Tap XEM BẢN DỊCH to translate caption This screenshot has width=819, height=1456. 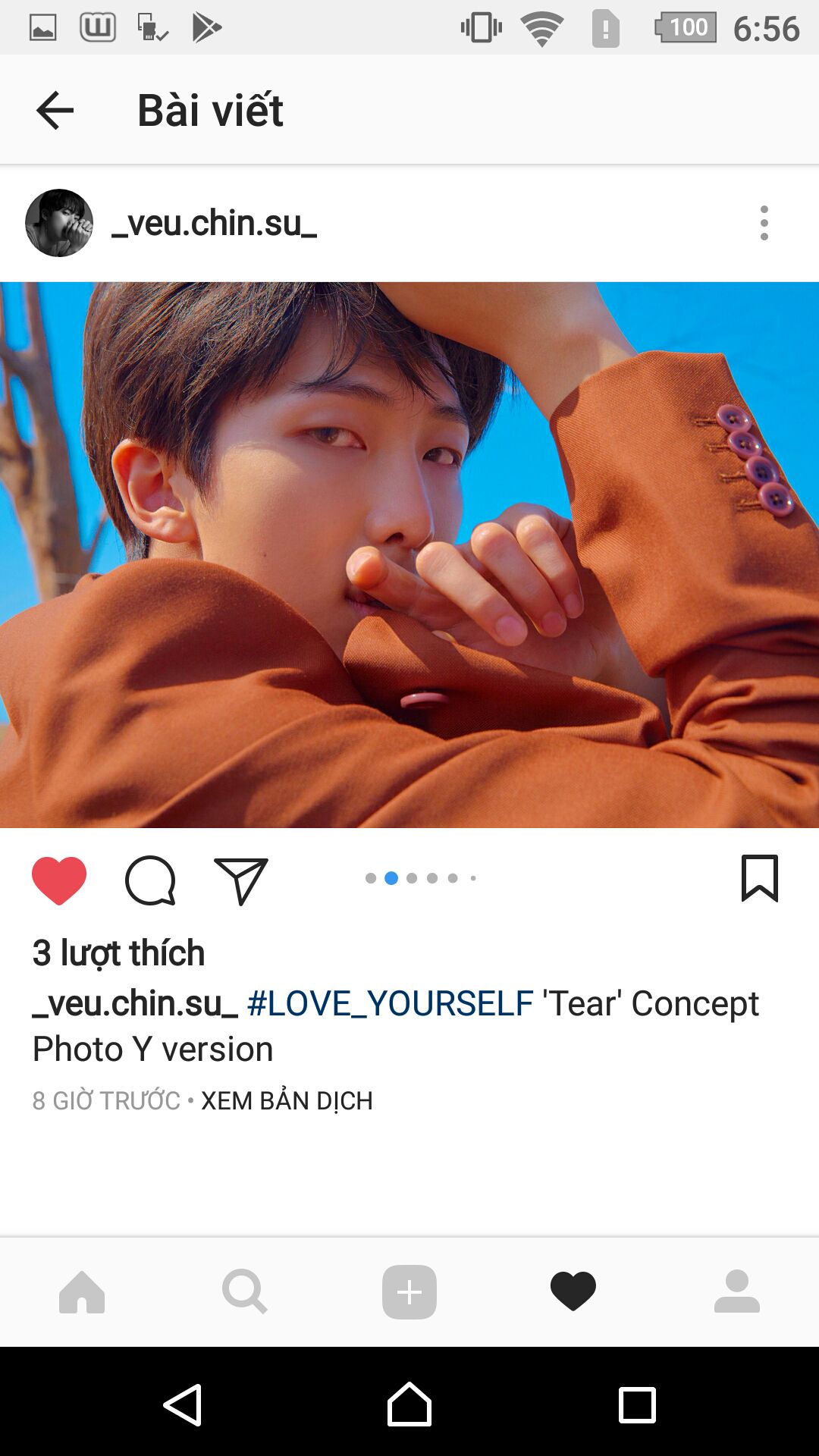[287, 1100]
